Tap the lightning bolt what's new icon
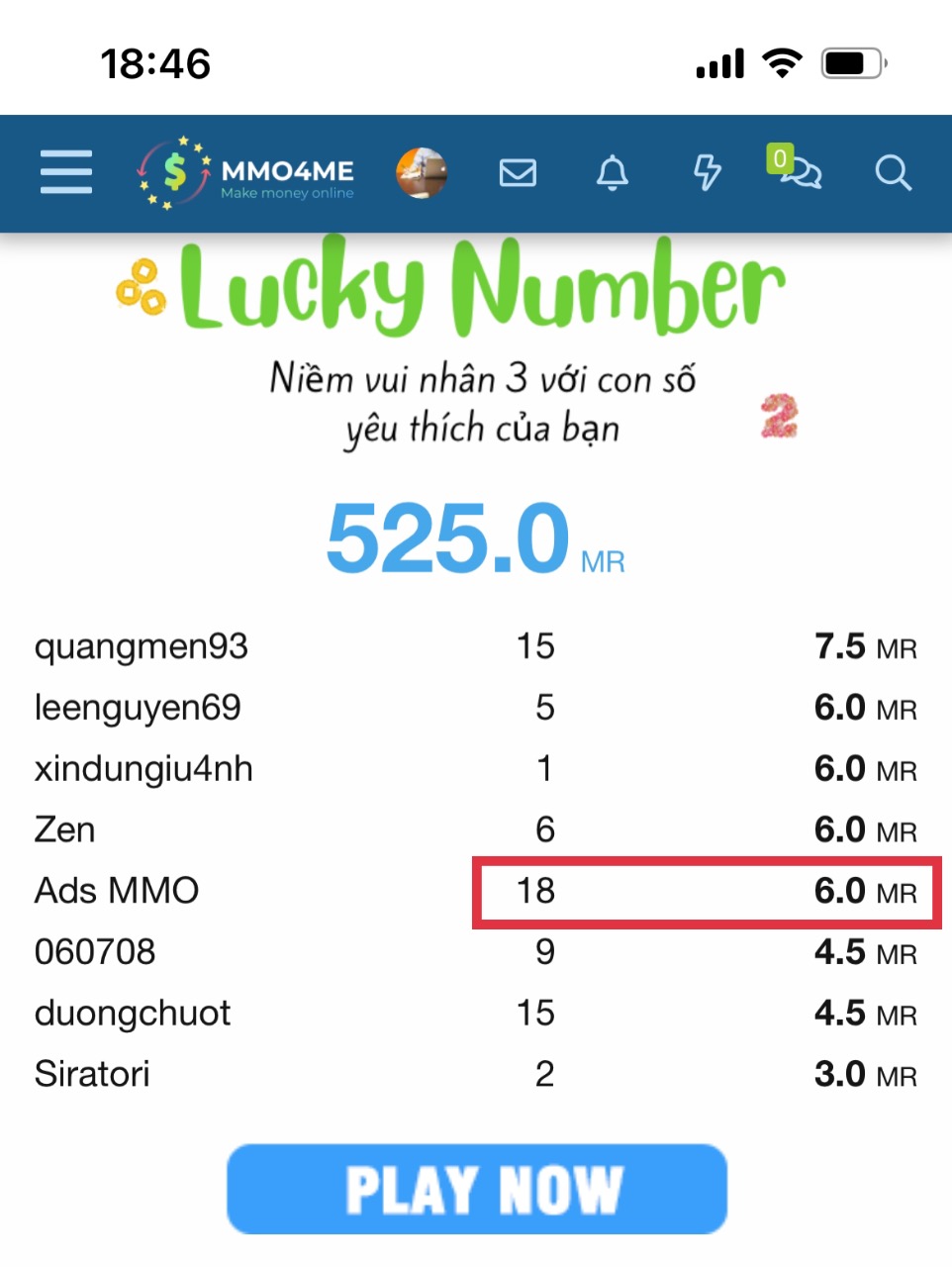Screen dimensions: 952x1267 point(707,173)
